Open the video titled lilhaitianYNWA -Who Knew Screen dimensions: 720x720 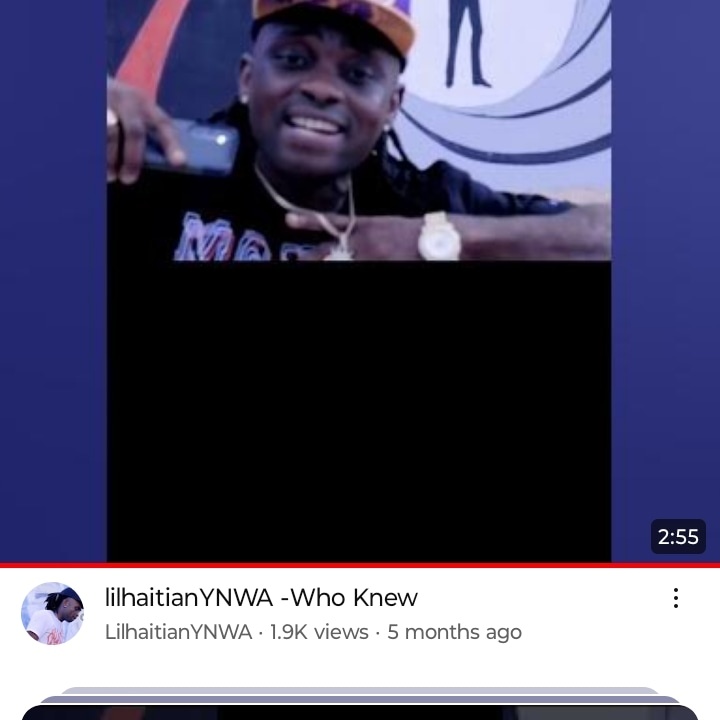point(261,598)
